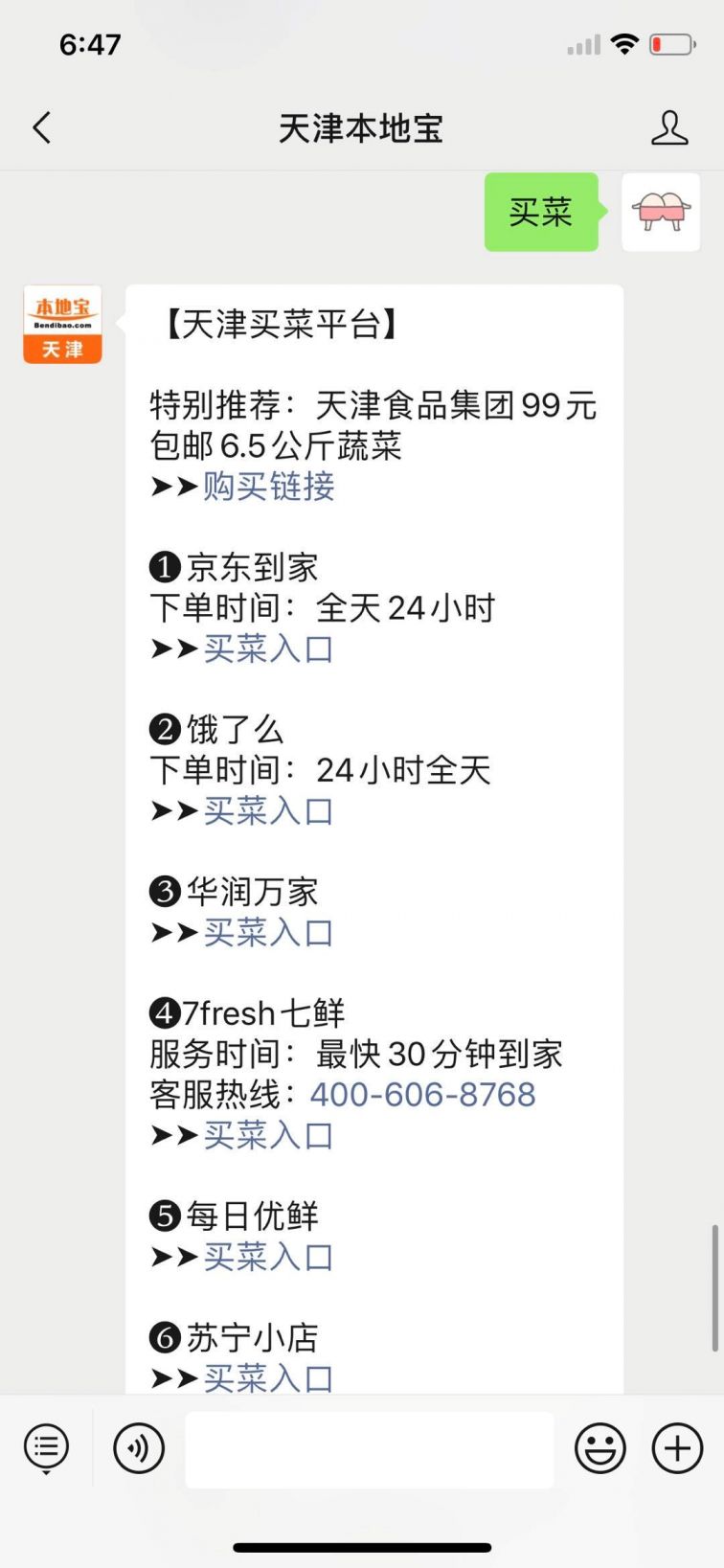Open 买菜入口 under 每日优鲜
This screenshot has height=1568, width=724.
tap(268, 1257)
